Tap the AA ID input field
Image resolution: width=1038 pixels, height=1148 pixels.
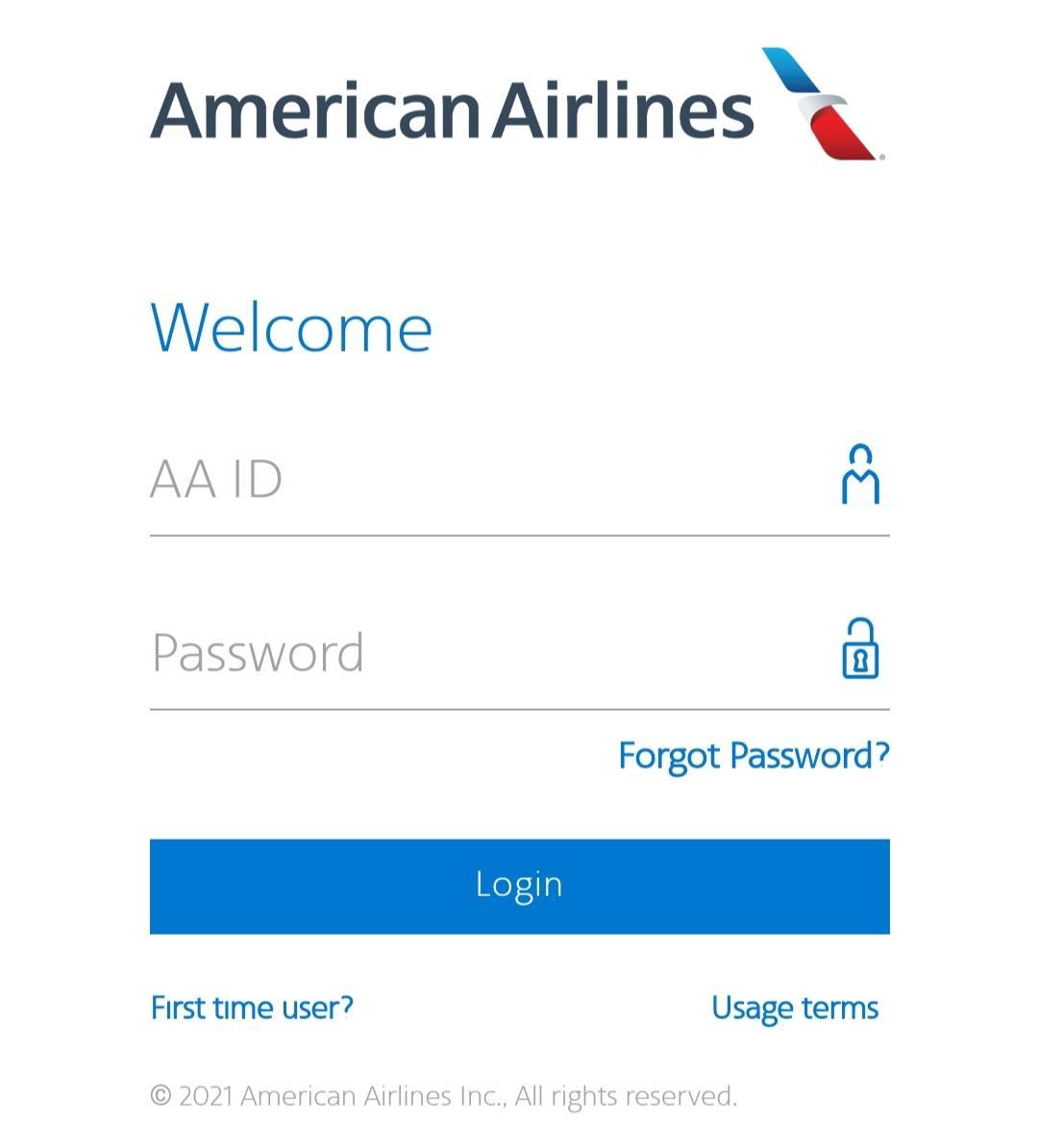click(519, 480)
